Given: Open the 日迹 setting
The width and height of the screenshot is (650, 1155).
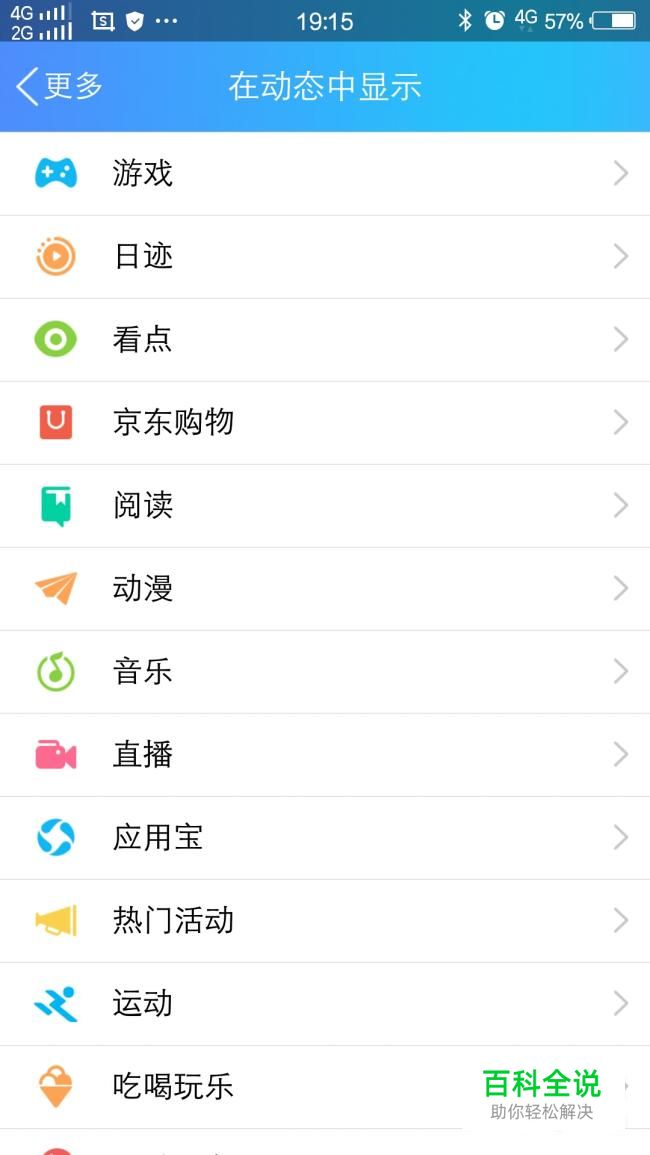Looking at the screenshot, I should click(143, 257).
